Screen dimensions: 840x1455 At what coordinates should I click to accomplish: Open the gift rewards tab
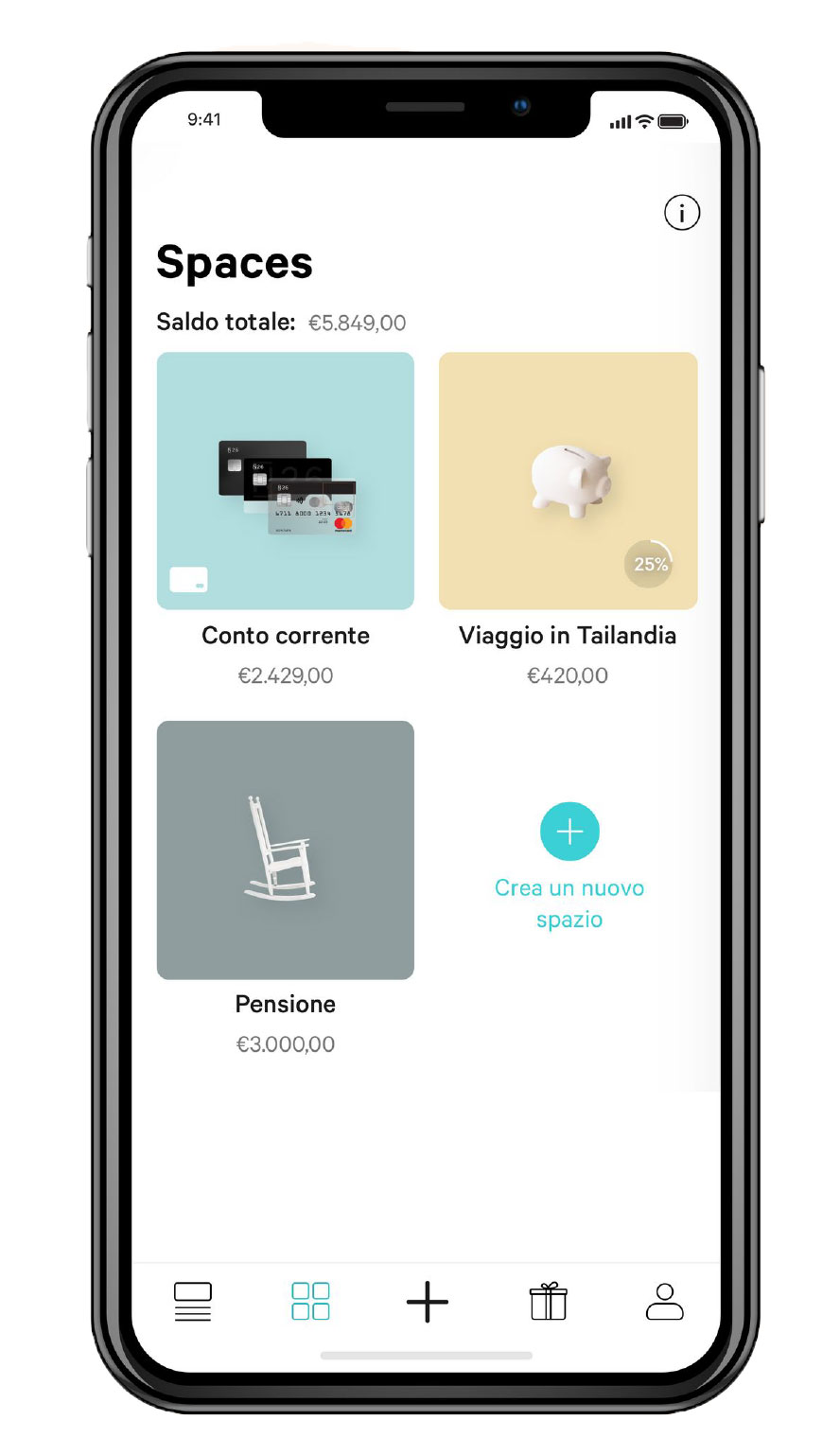pyautogui.click(x=548, y=1301)
